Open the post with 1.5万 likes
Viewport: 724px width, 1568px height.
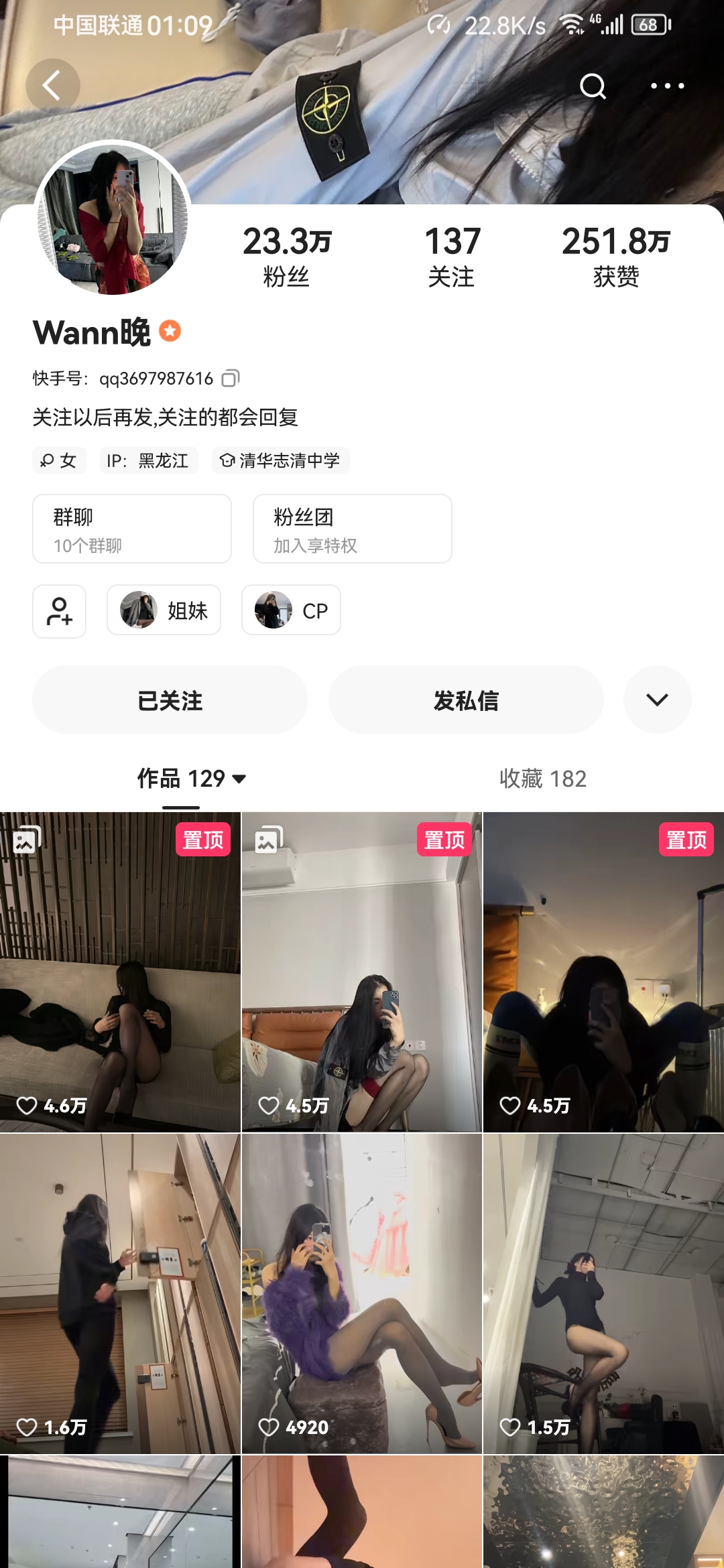pos(603,1293)
